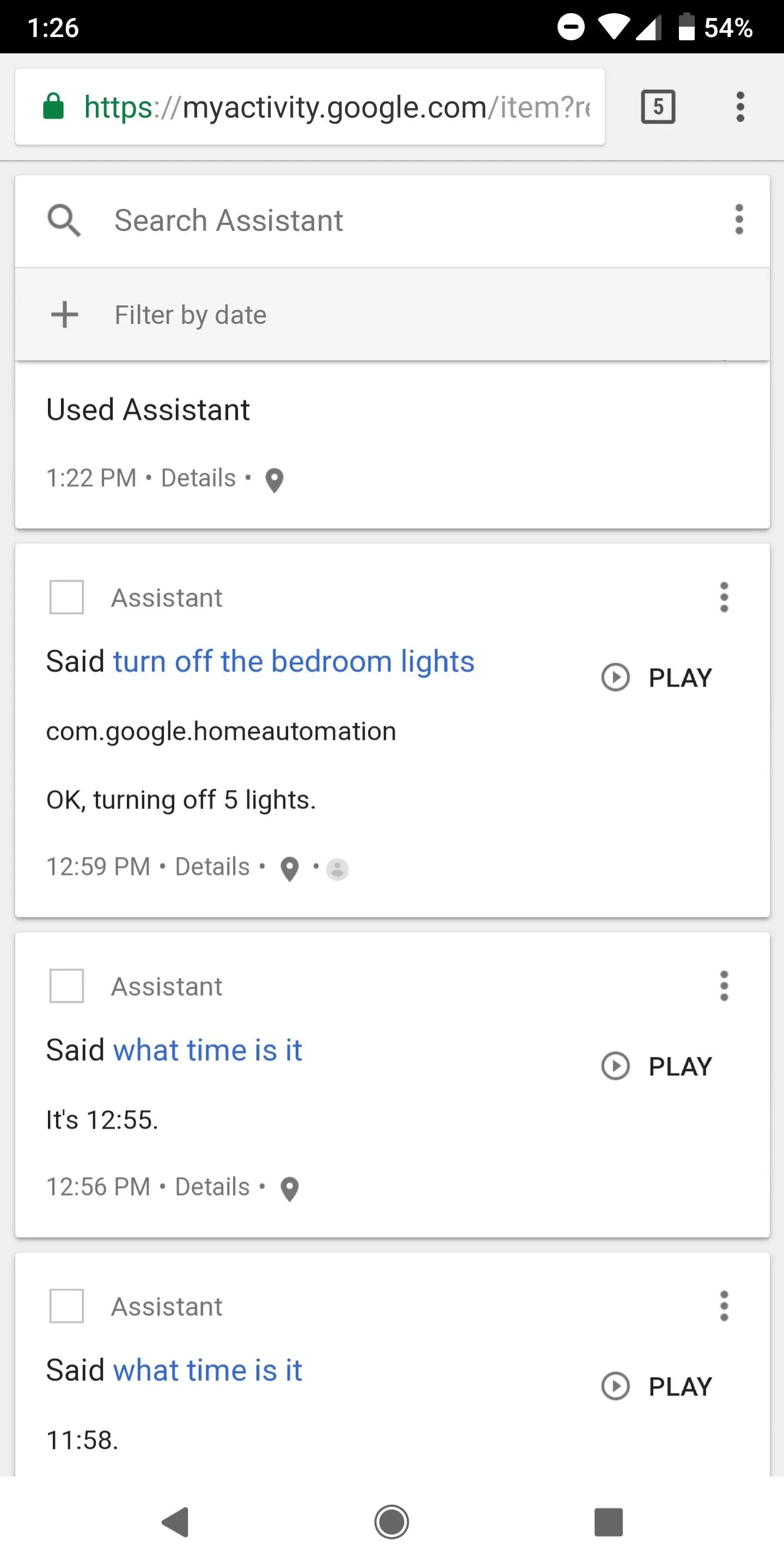The width and height of the screenshot is (784, 1568).
Task: Play recording answered with 11:58
Action: point(656,1387)
